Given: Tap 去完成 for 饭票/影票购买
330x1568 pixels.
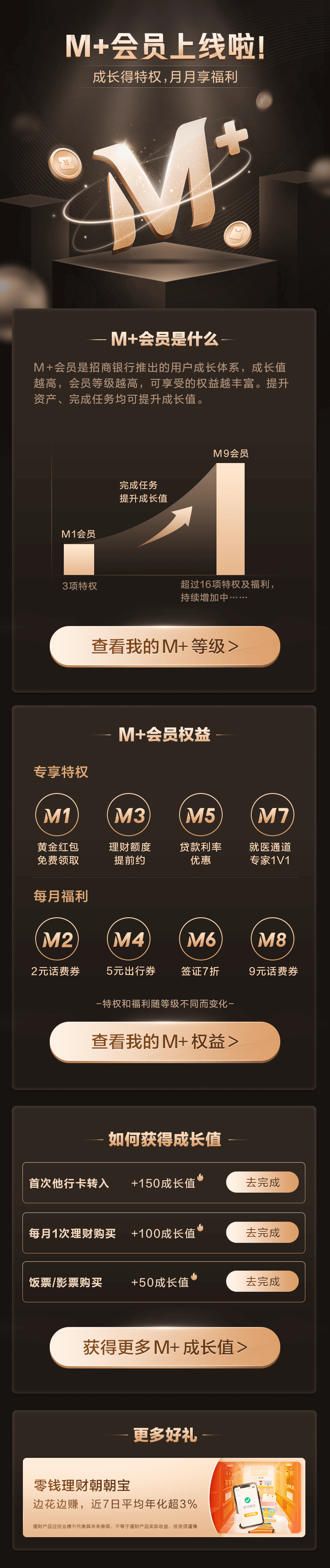Looking at the screenshot, I should 263,1281.
